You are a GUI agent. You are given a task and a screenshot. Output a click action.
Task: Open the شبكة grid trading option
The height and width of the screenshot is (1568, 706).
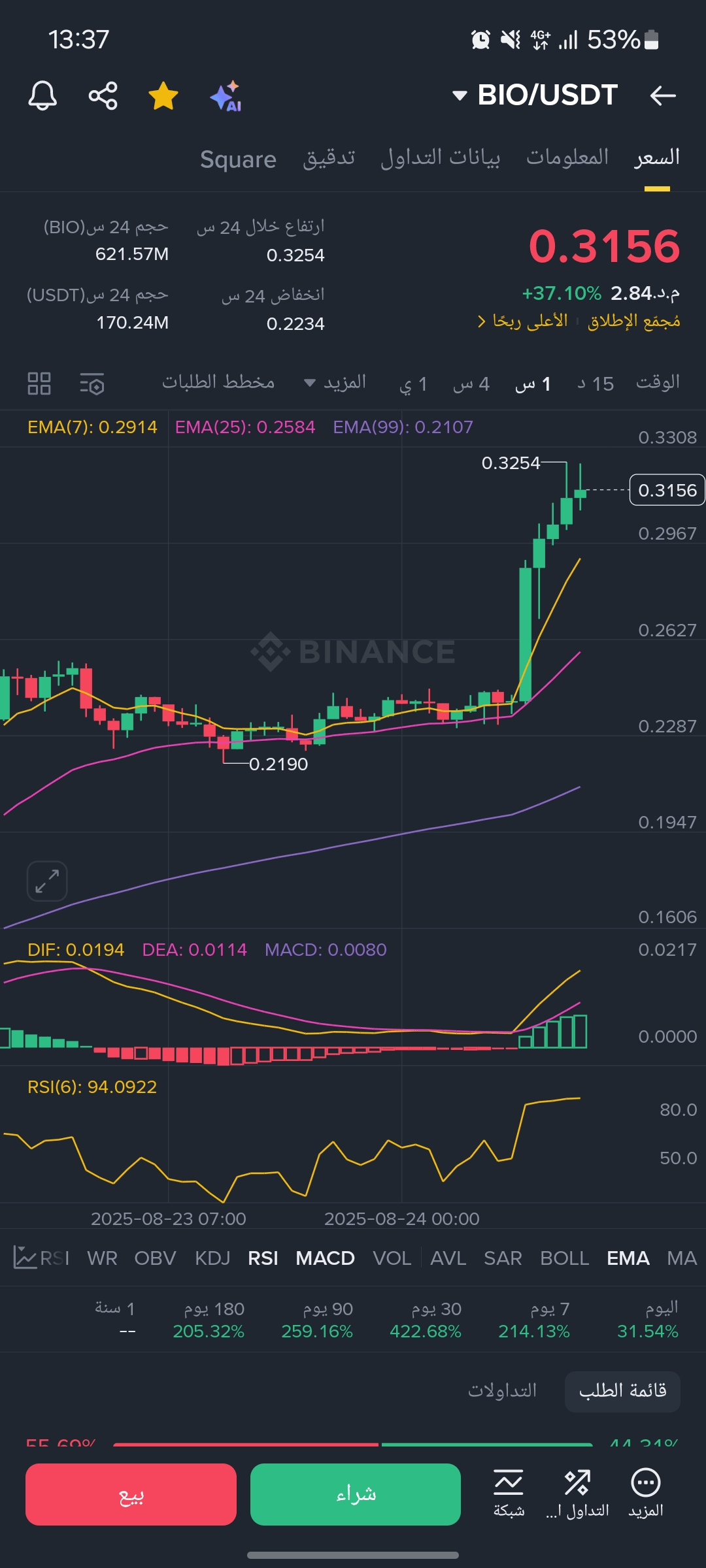[509, 1493]
